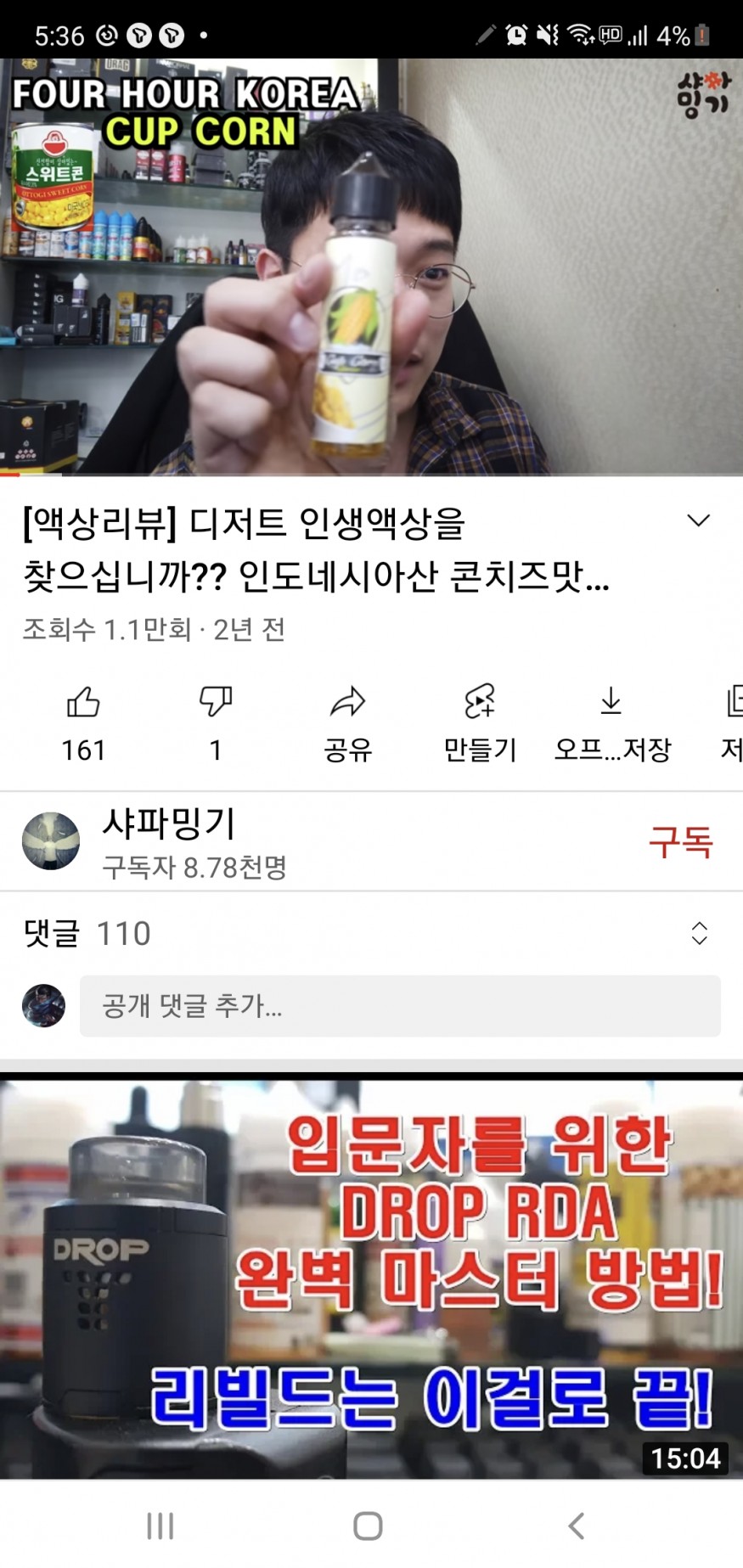743x1568 pixels.
Task: Go back with the system back button
Action: pyautogui.click(x=577, y=1526)
